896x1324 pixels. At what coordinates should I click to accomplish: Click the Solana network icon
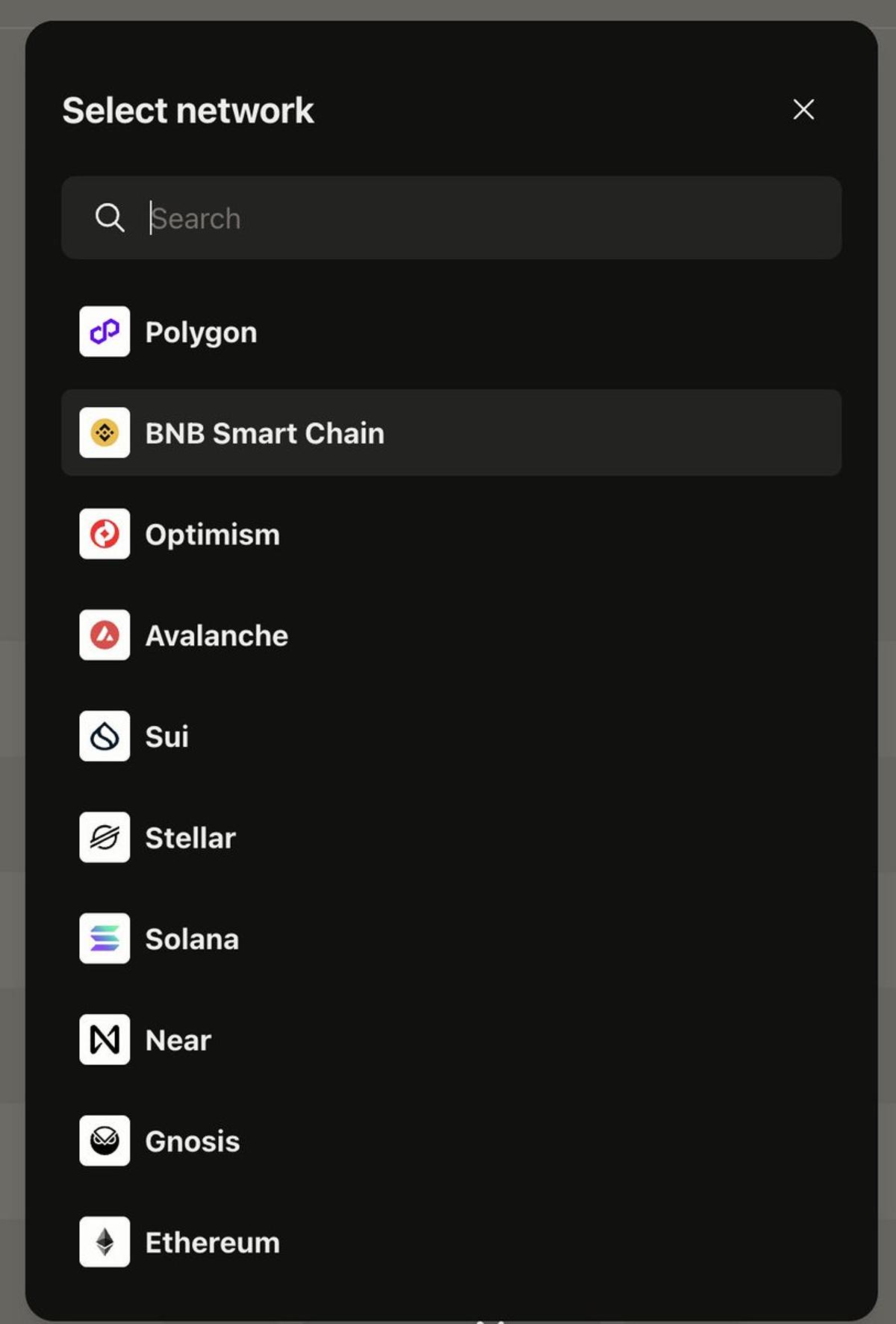point(105,939)
